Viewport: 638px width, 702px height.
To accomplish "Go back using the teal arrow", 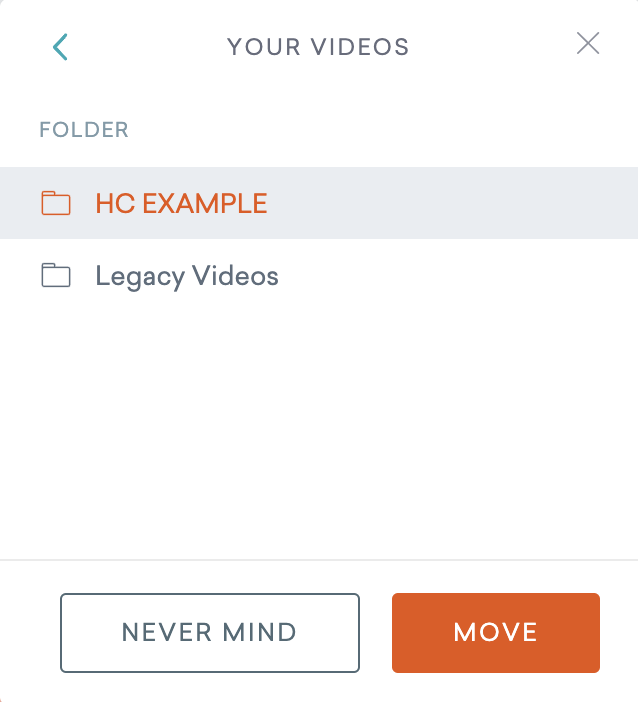I will pos(61,46).
